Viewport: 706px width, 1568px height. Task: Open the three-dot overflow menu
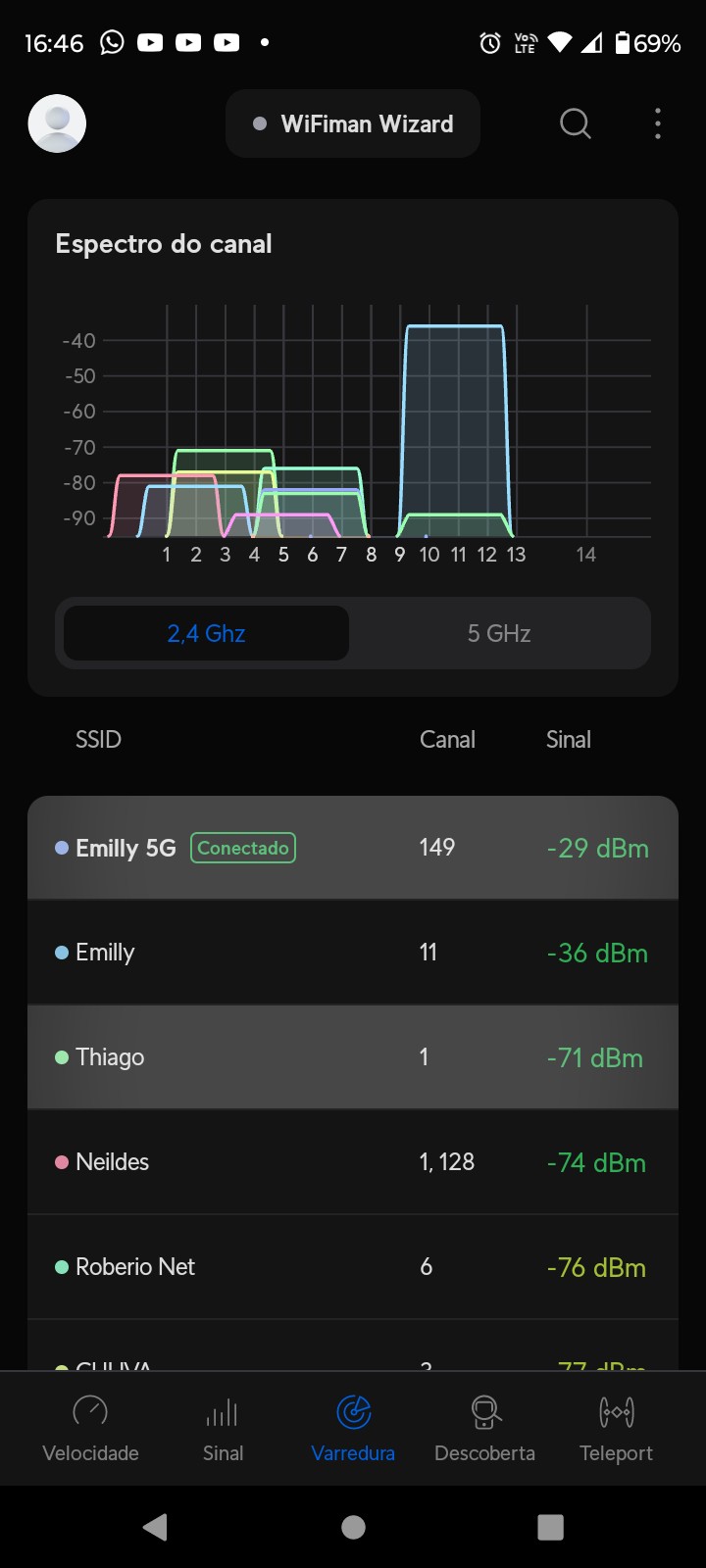(657, 123)
